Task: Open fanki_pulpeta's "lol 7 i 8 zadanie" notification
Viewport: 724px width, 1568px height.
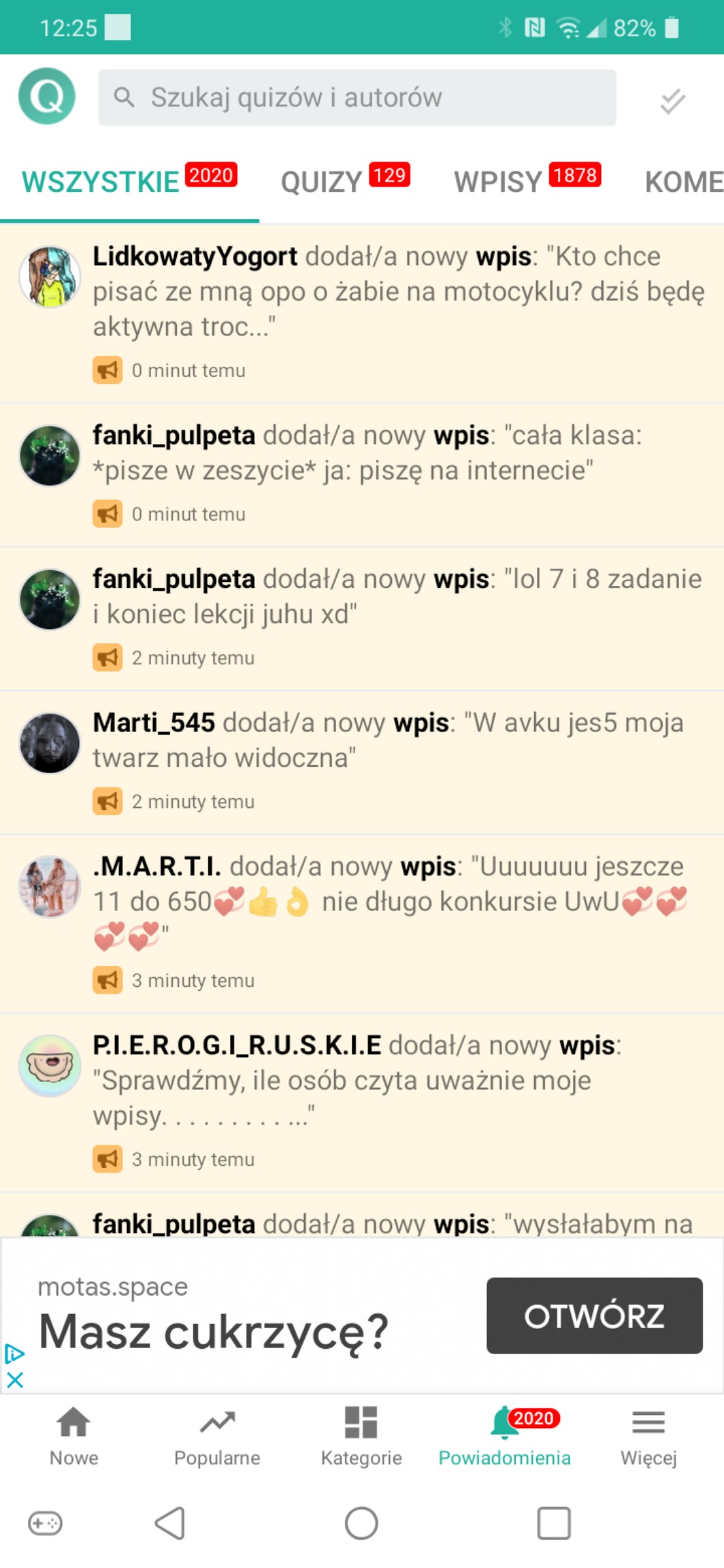Action: tap(362, 618)
